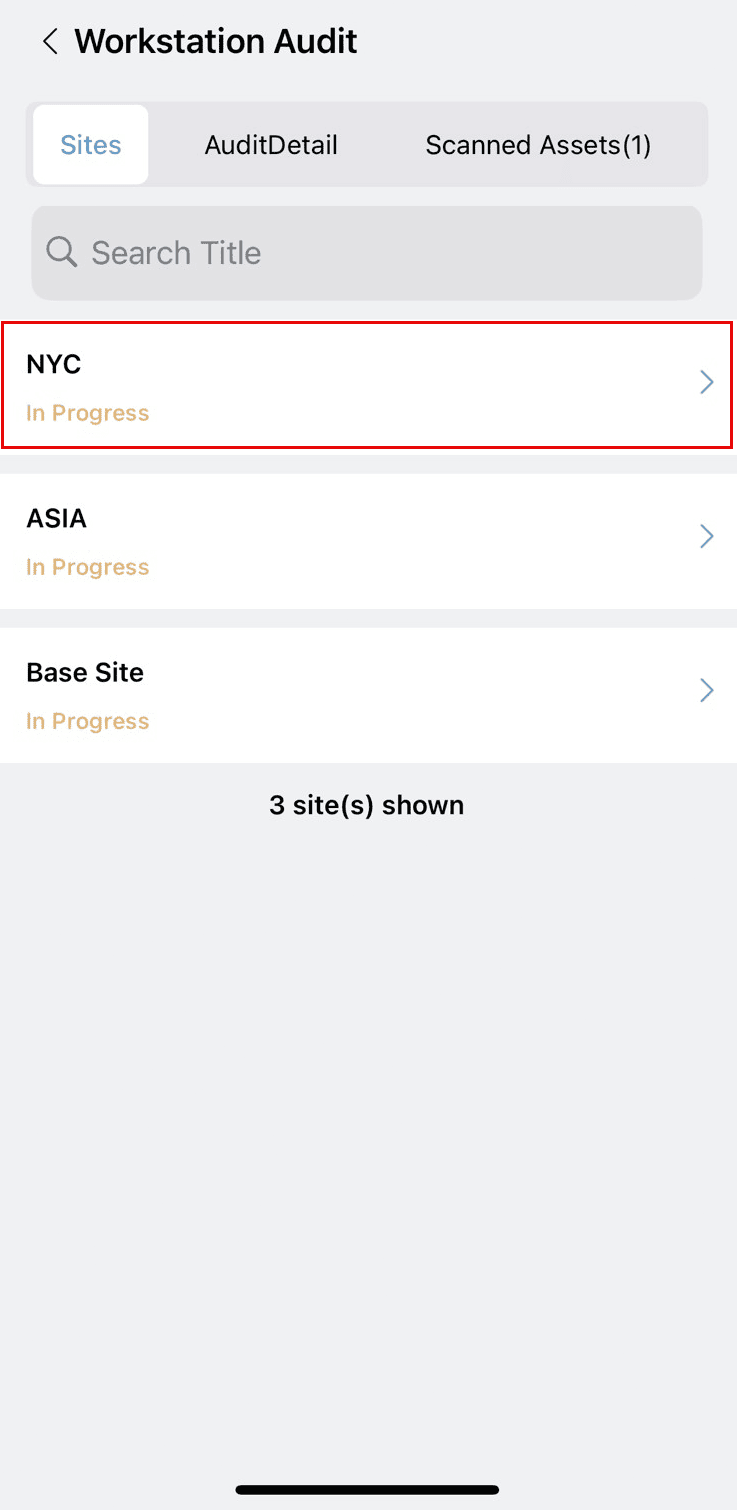This screenshot has height=1510, width=737.
Task: Open the ASIA site
Action: (367, 540)
